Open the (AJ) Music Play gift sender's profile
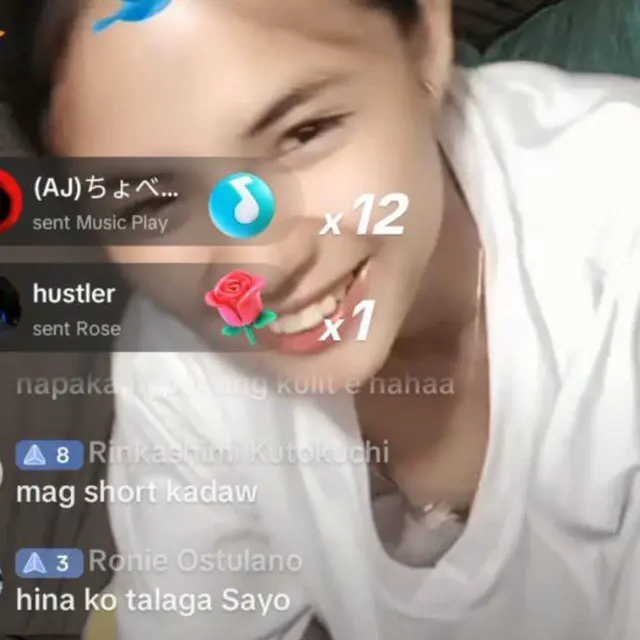The image size is (640, 640). pyautogui.click(x=8, y=200)
